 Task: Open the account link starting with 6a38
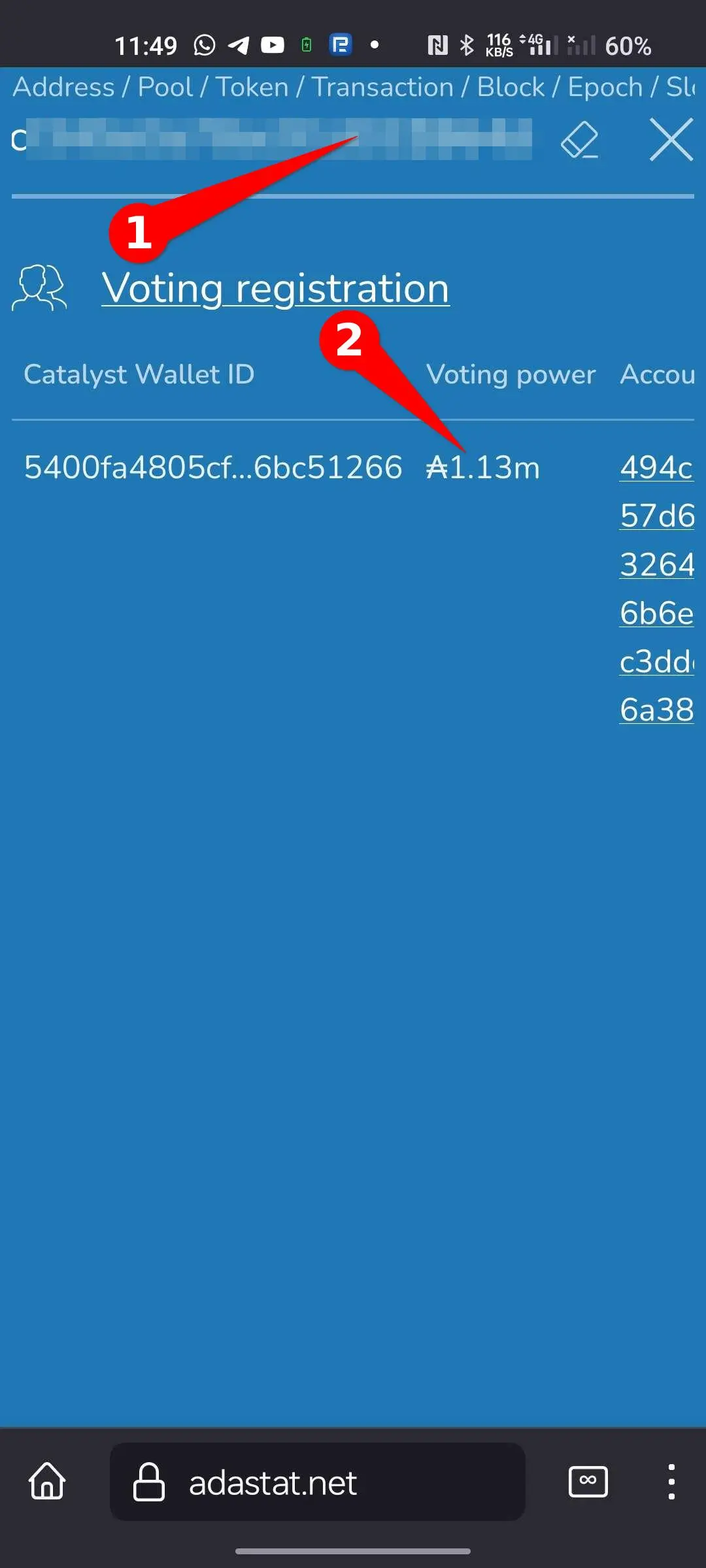coord(656,710)
